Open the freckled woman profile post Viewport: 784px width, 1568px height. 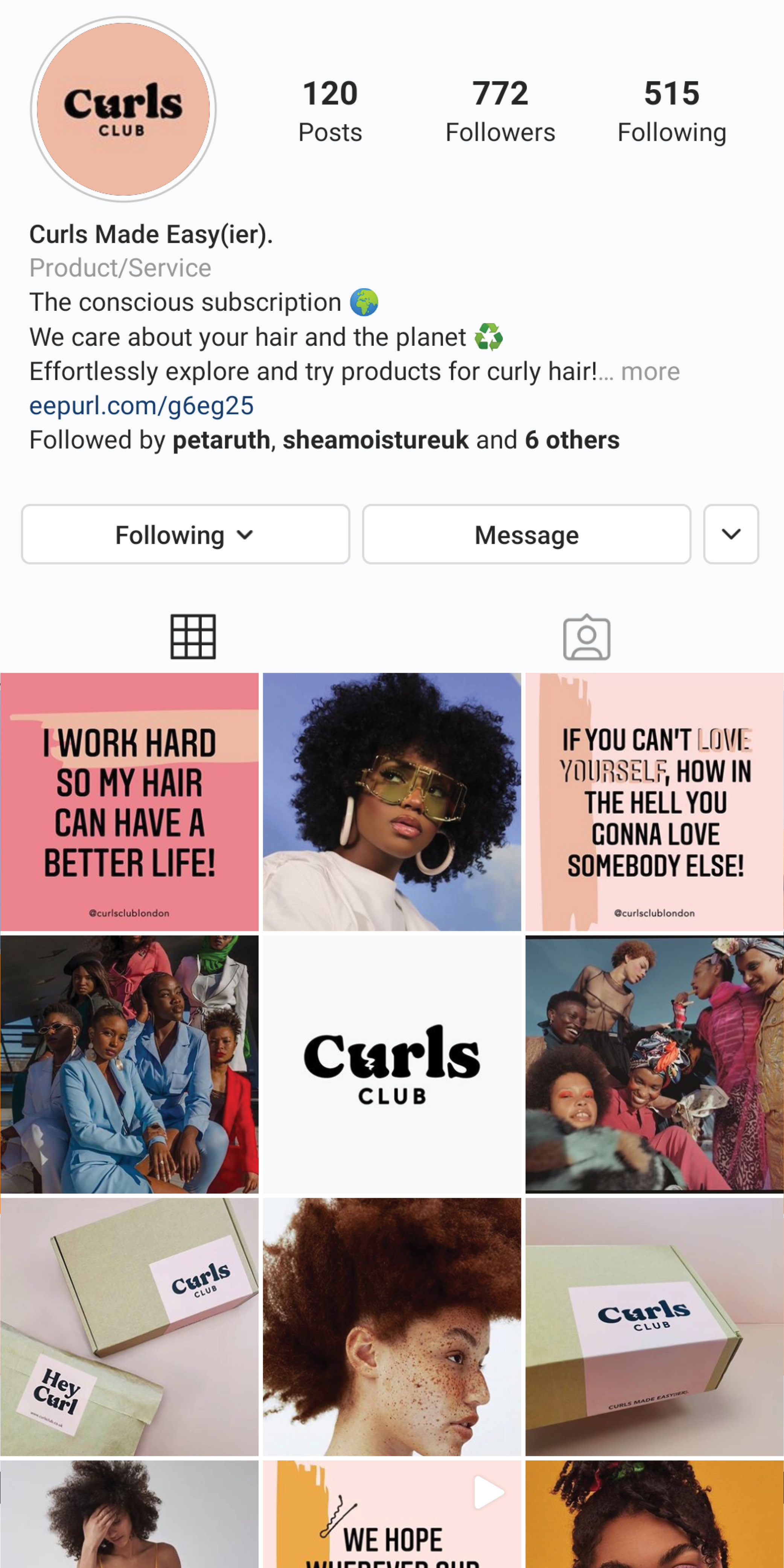tap(391, 1327)
